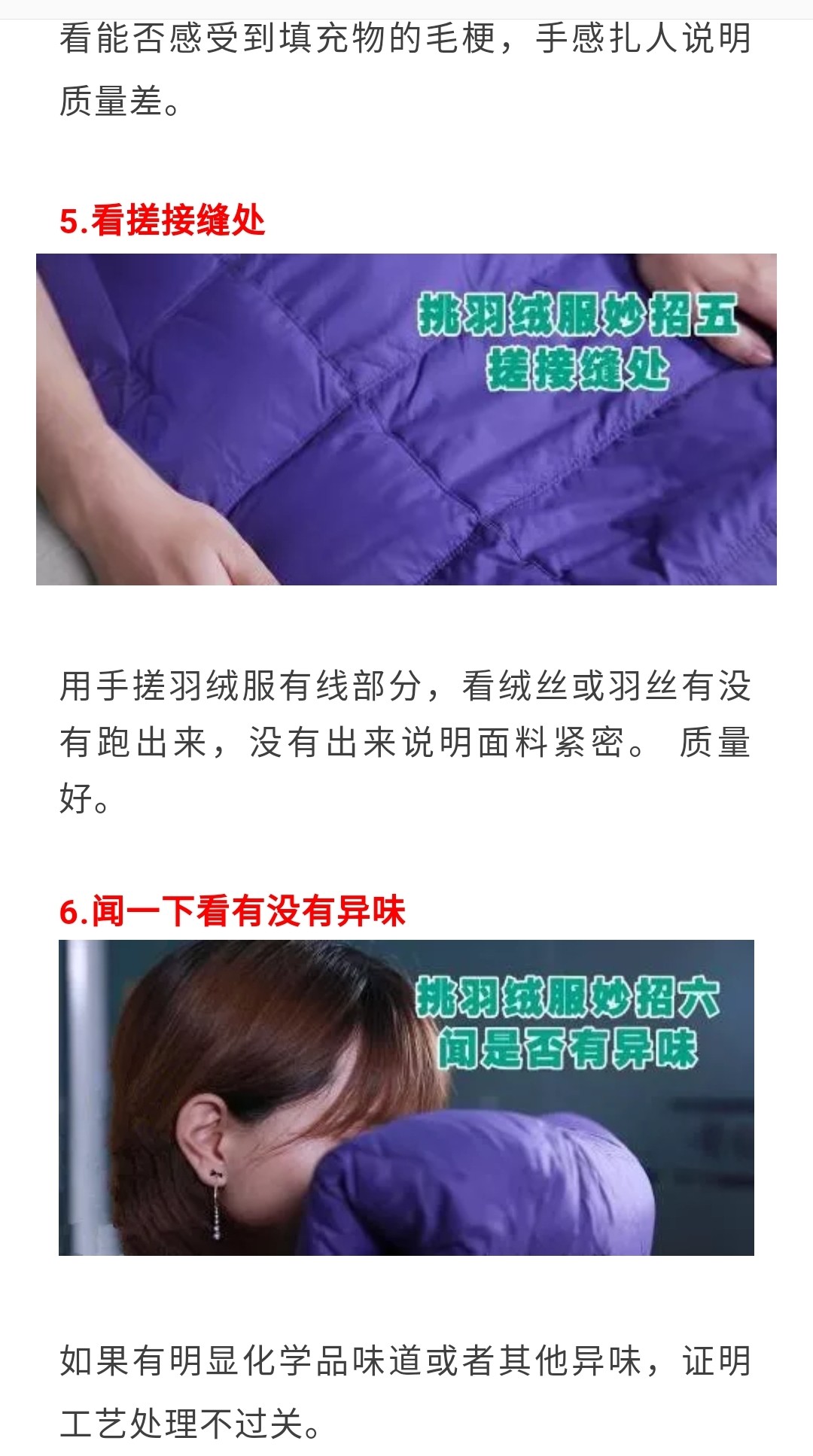Open the image of woman smelling jacket
Image resolution: width=813 pixels, height=1456 pixels.
point(406,1097)
